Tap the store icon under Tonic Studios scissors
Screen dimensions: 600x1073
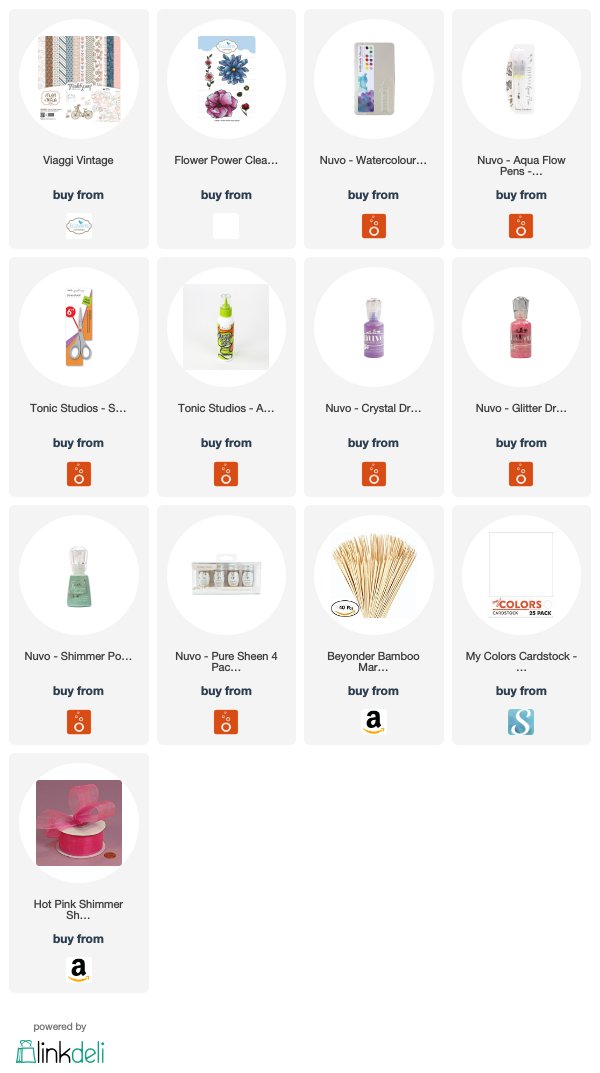point(79,474)
